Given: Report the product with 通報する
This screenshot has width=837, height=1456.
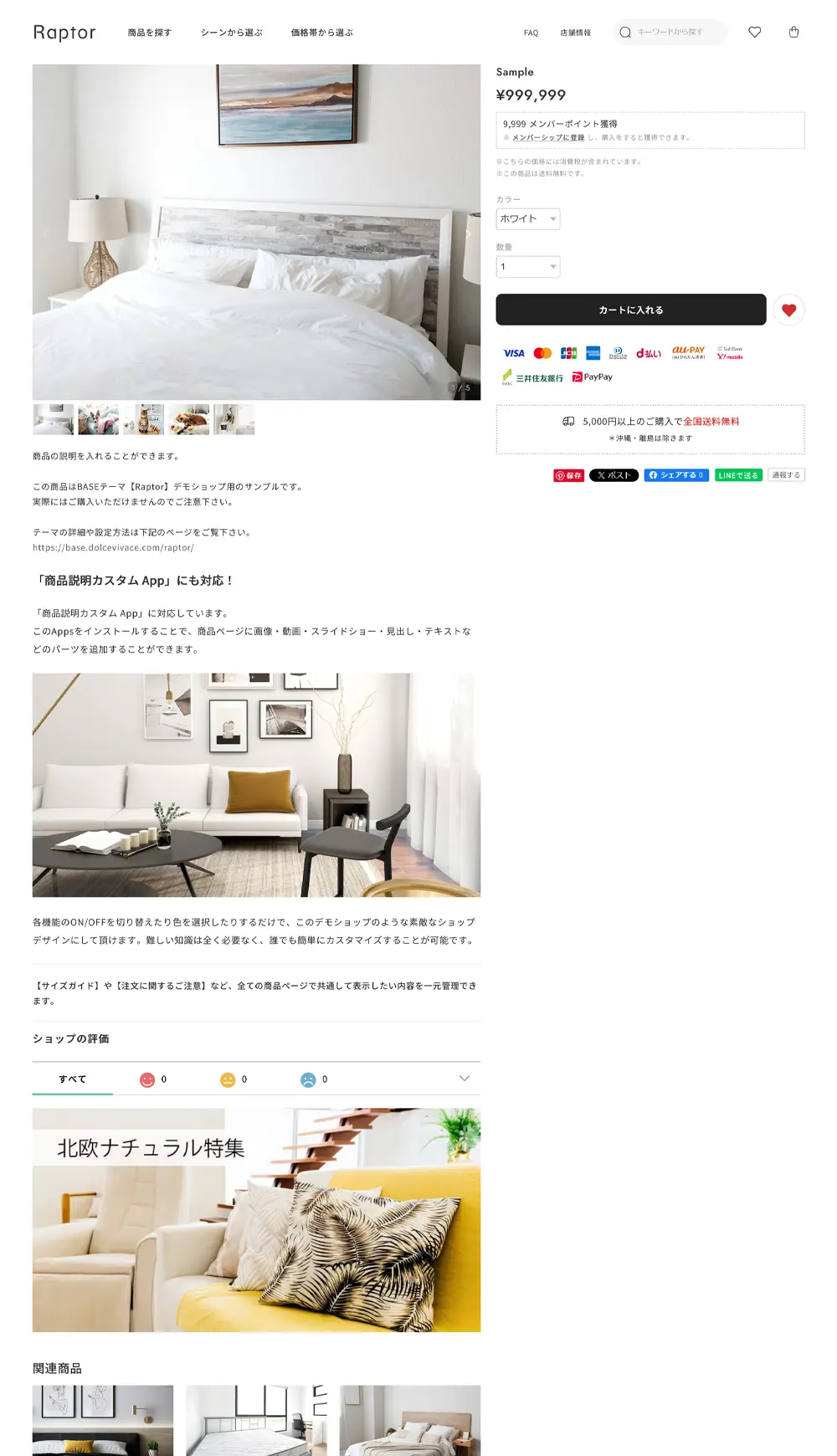Looking at the screenshot, I should click(x=786, y=475).
